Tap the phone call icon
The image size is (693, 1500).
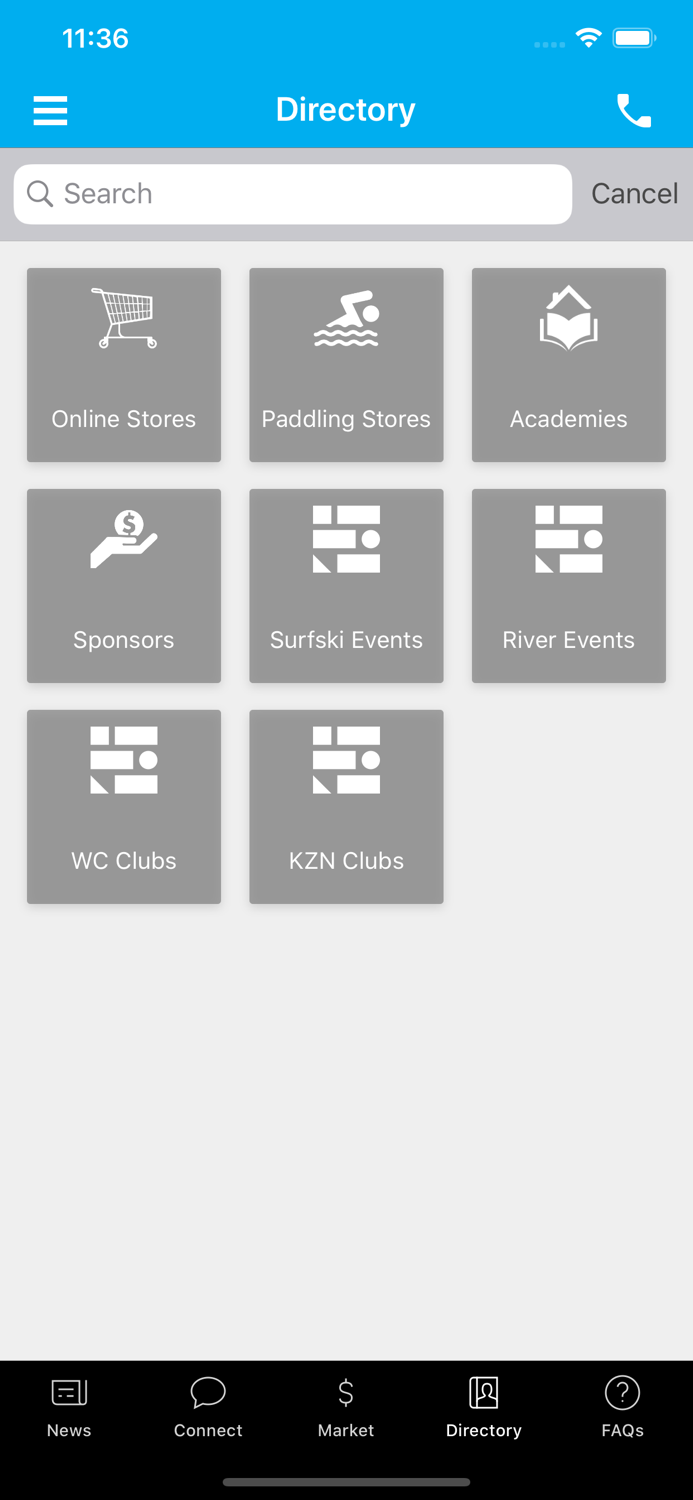click(633, 110)
